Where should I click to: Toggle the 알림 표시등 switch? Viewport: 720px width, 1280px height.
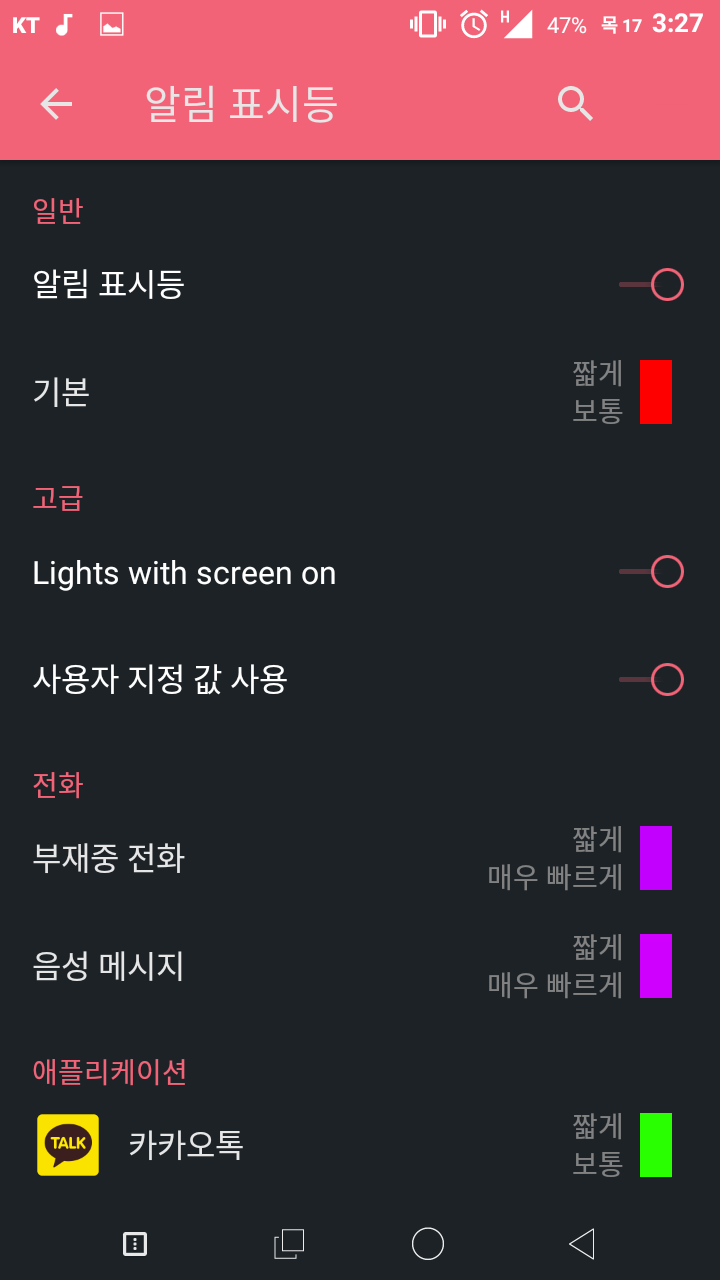click(x=652, y=285)
